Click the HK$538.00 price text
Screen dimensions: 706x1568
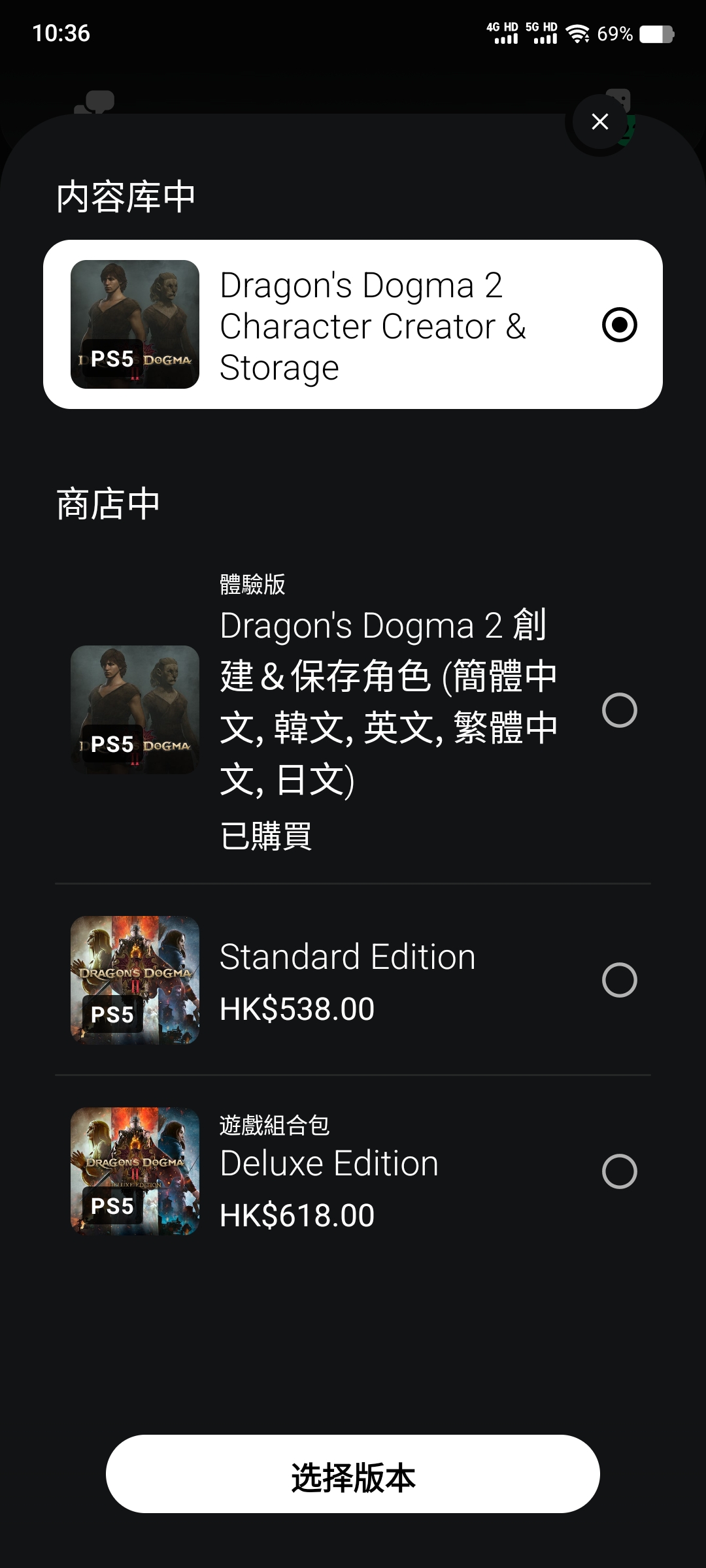[x=296, y=1008]
